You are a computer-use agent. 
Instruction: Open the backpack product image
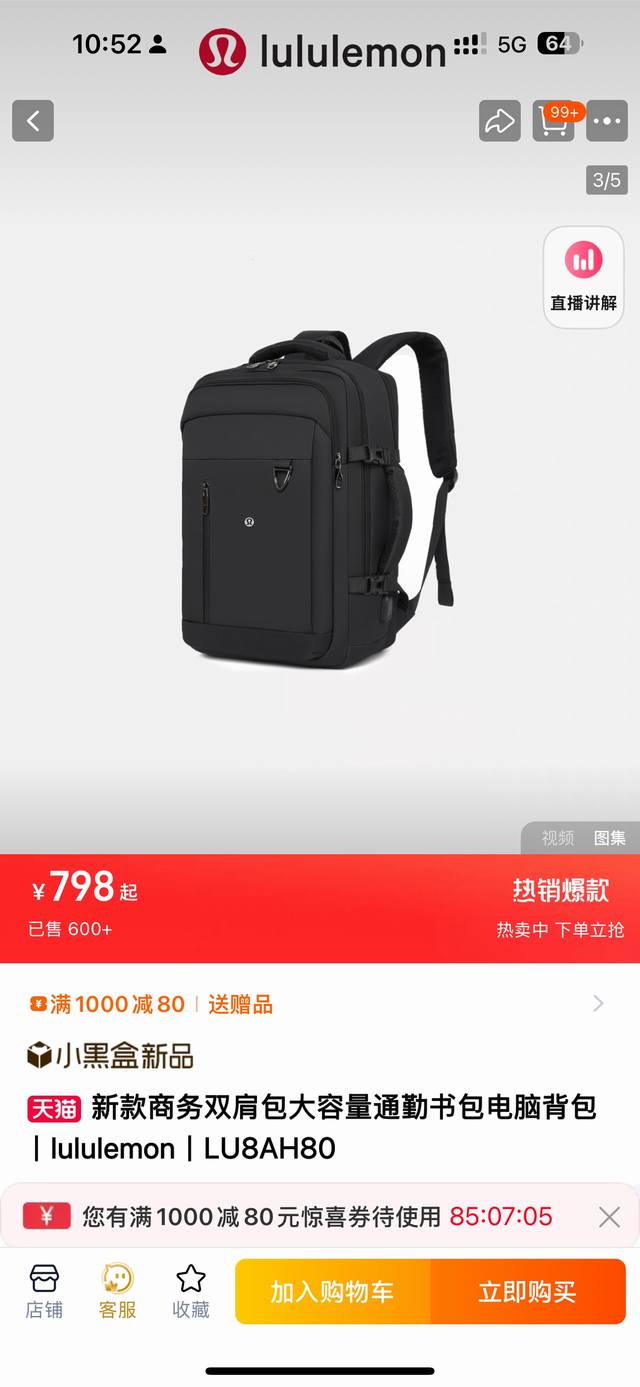coord(318,490)
